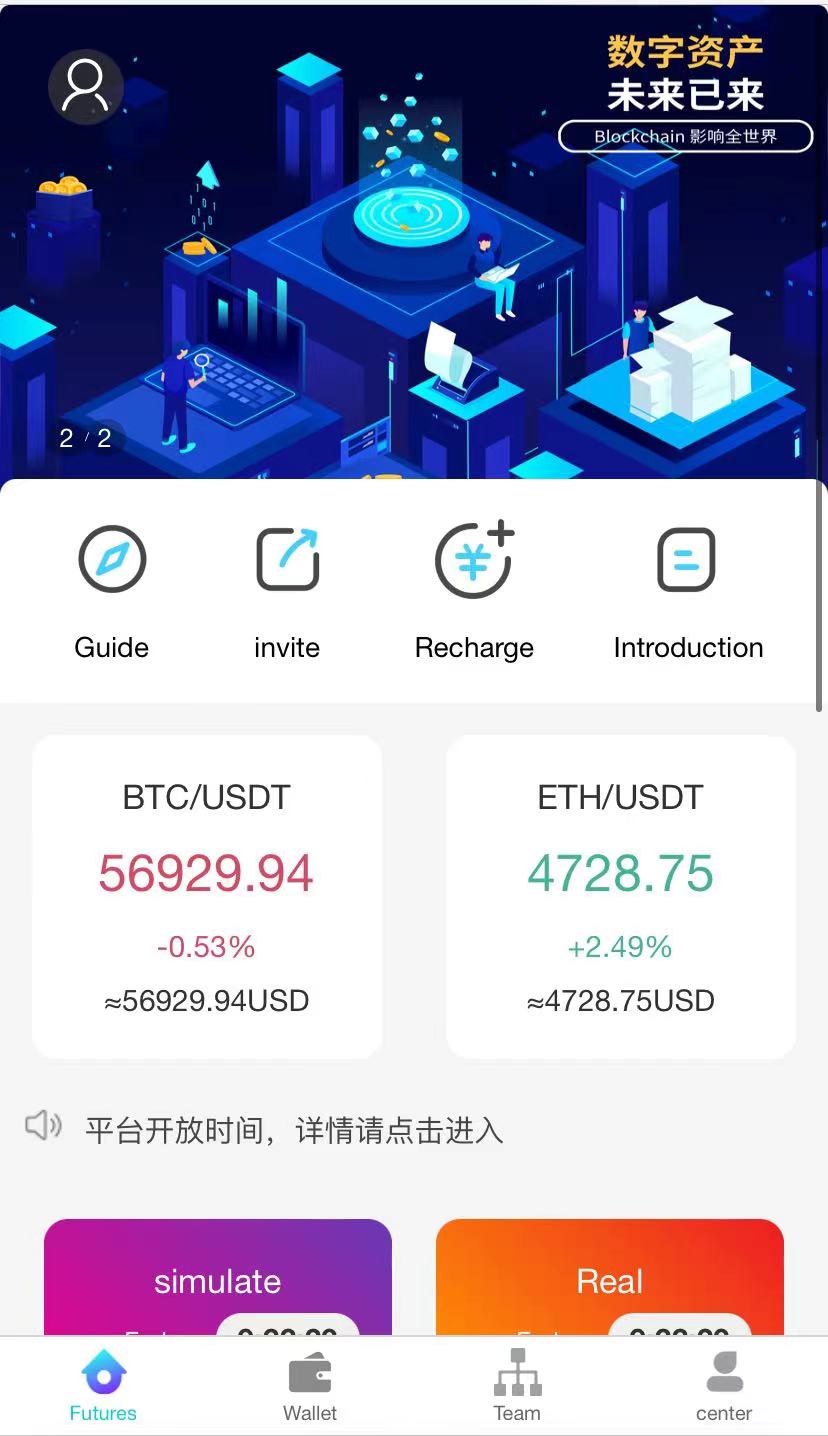This screenshot has width=828, height=1436.
Task: Switch to the Wallet tab
Action: 310,1385
